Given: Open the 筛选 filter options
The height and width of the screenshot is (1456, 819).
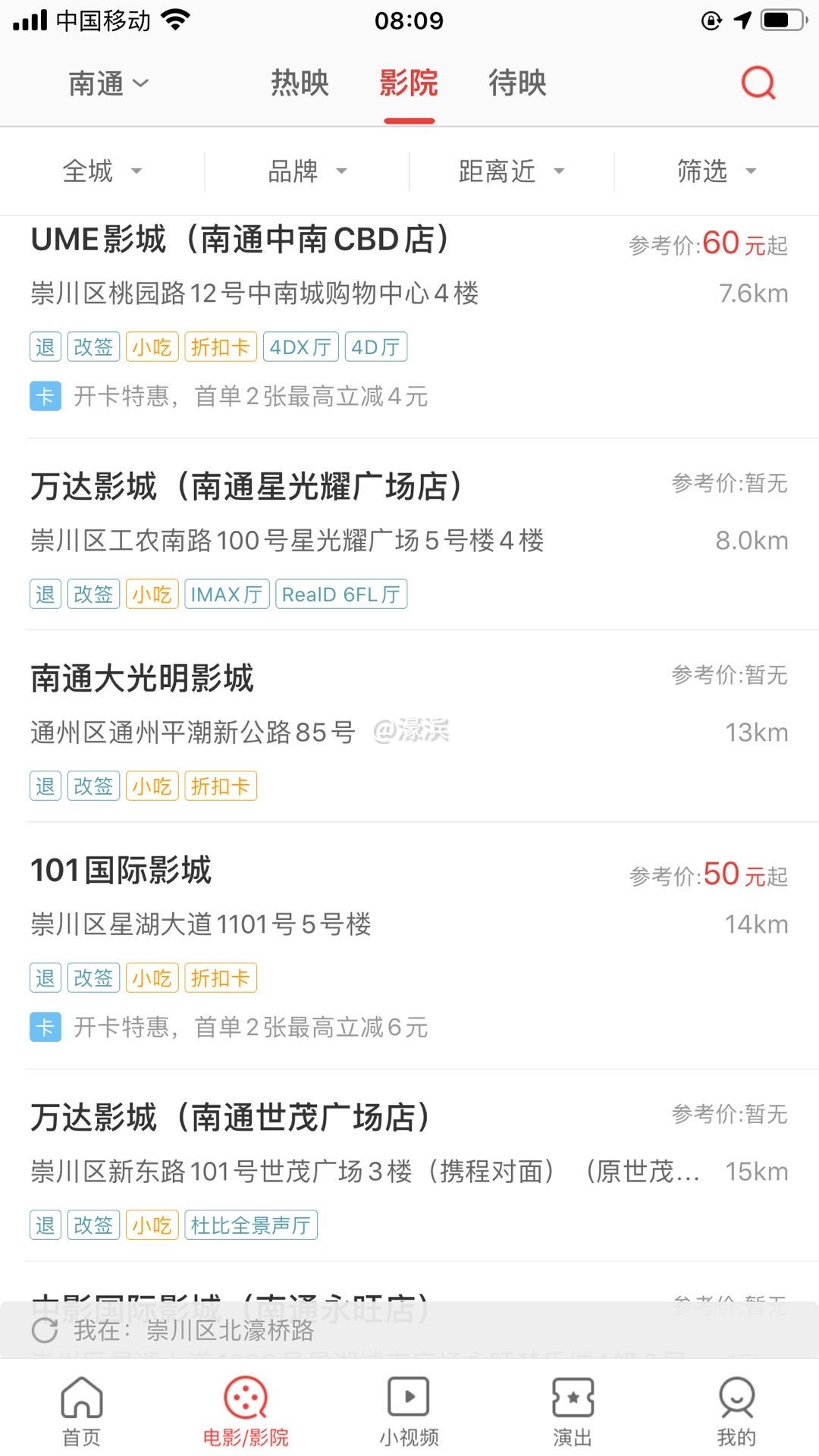Looking at the screenshot, I should click(x=716, y=171).
